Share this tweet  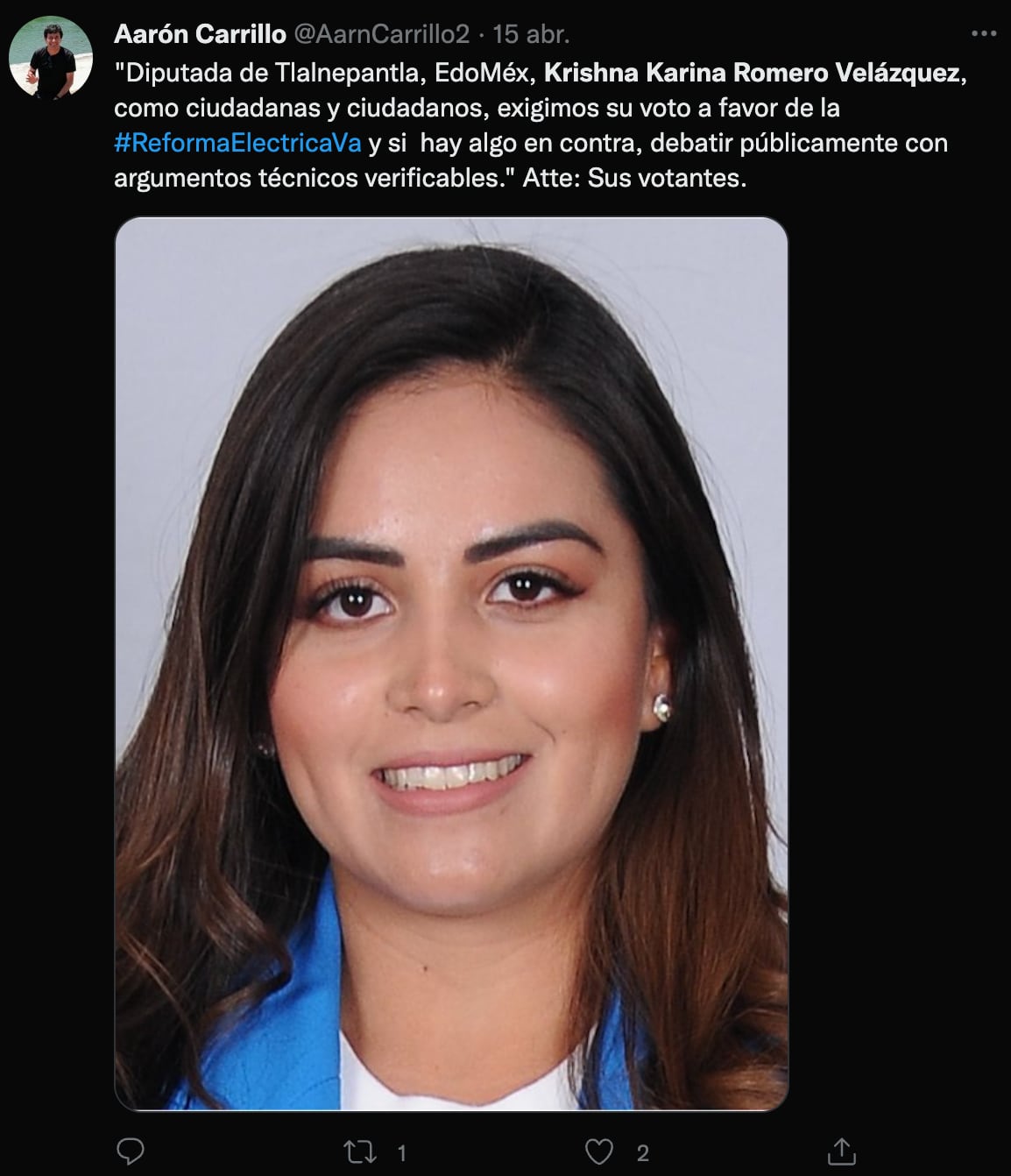841,1151
